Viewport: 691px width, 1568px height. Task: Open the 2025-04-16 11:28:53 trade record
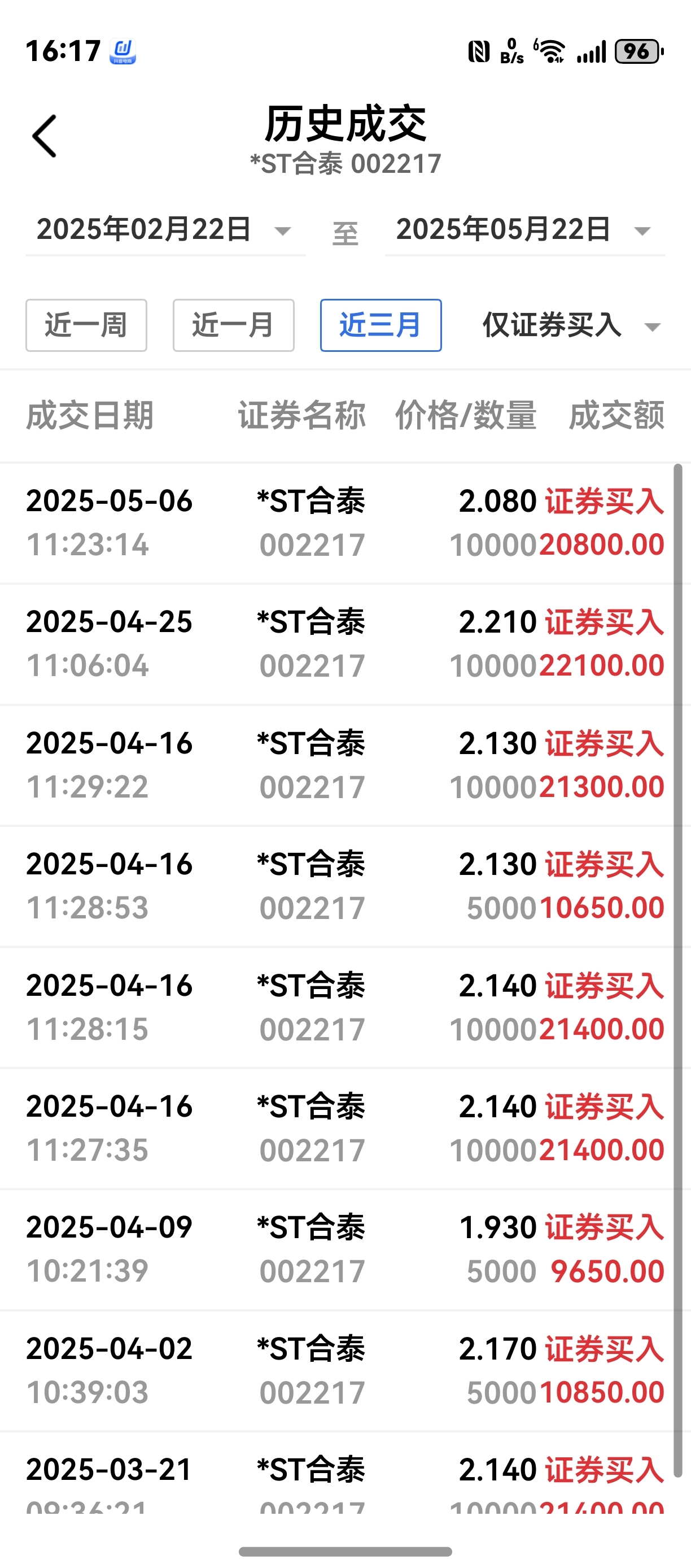pyautogui.click(x=336, y=887)
